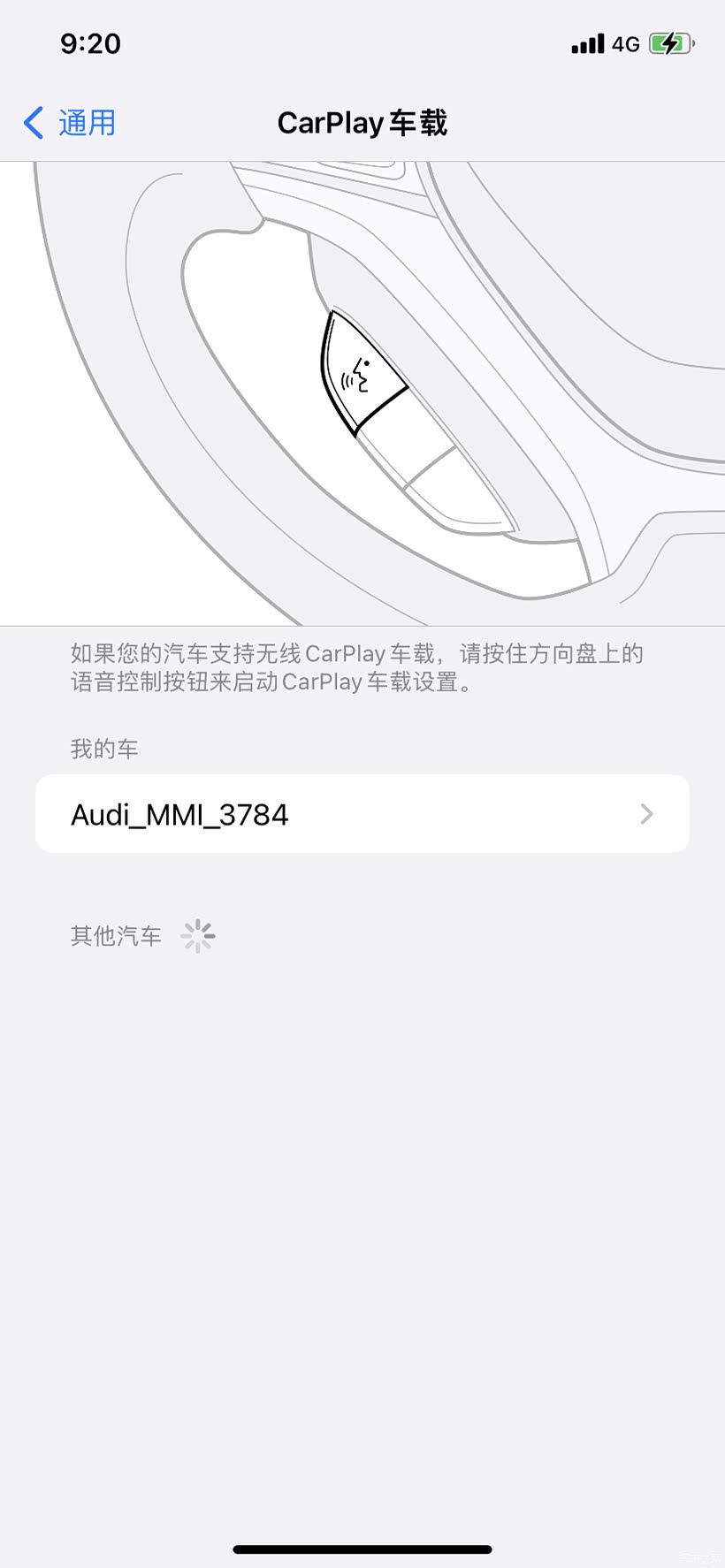Tap the 4G network indicator
The height and width of the screenshot is (1568, 725).
pyautogui.click(x=624, y=43)
